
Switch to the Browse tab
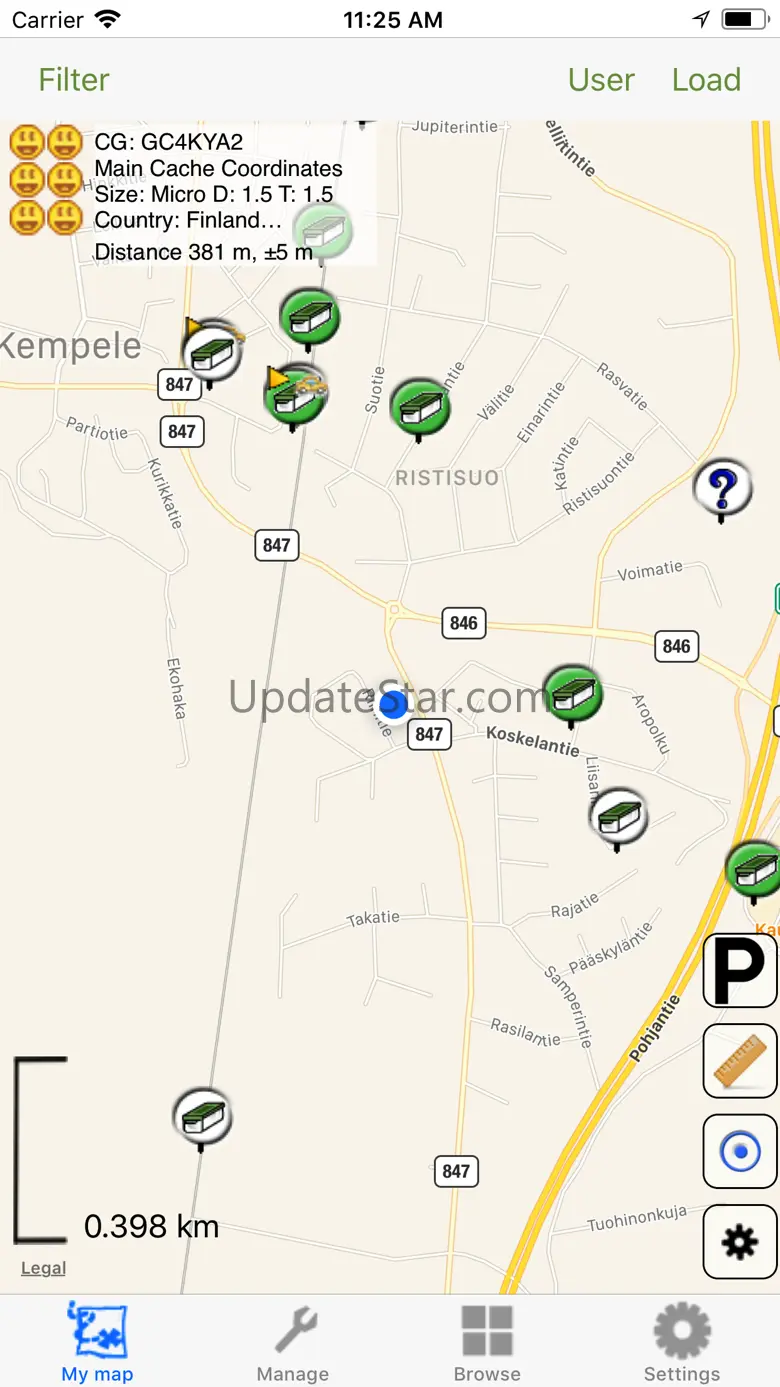487,1343
